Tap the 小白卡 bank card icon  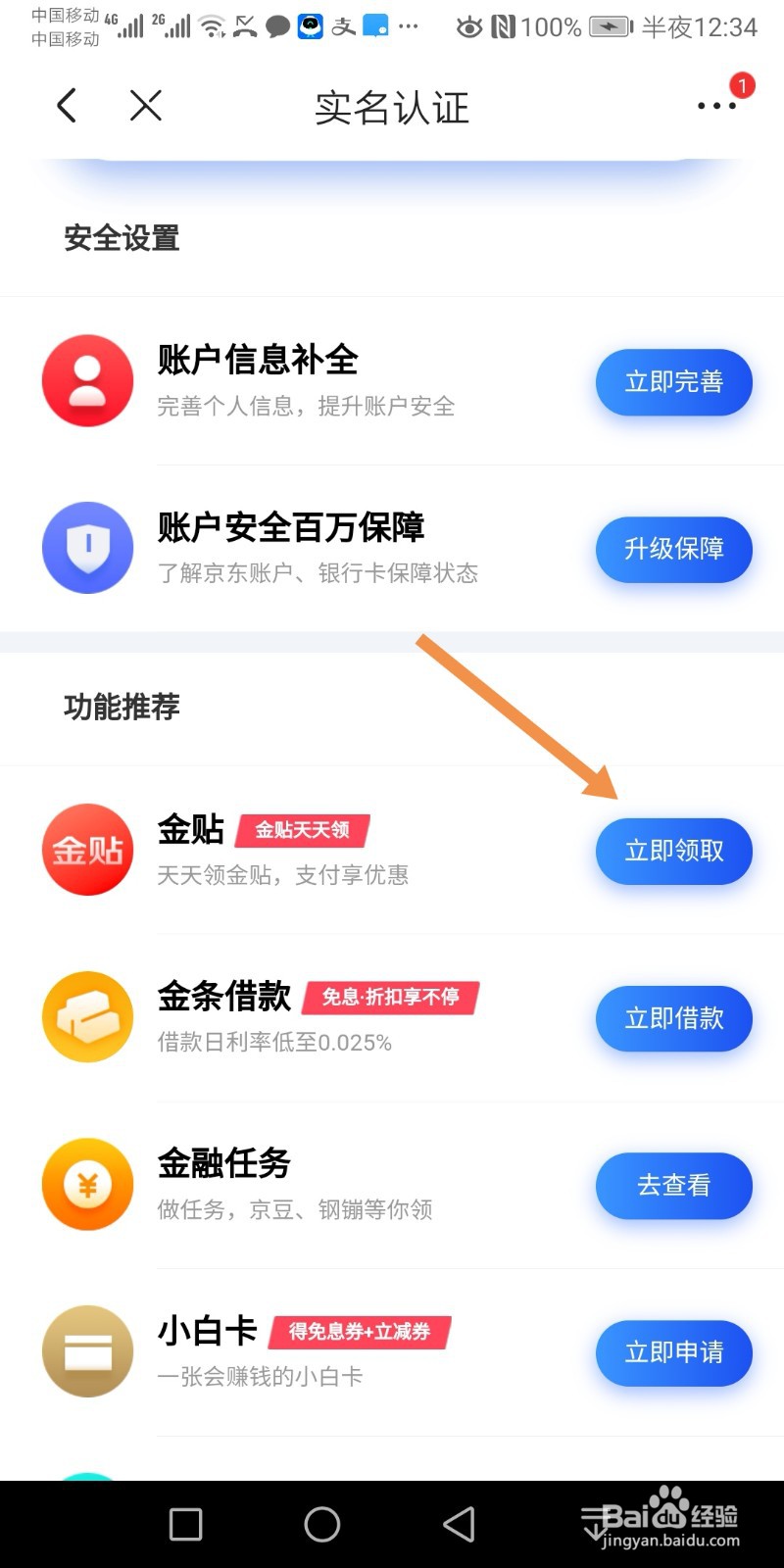point(87,1351)
